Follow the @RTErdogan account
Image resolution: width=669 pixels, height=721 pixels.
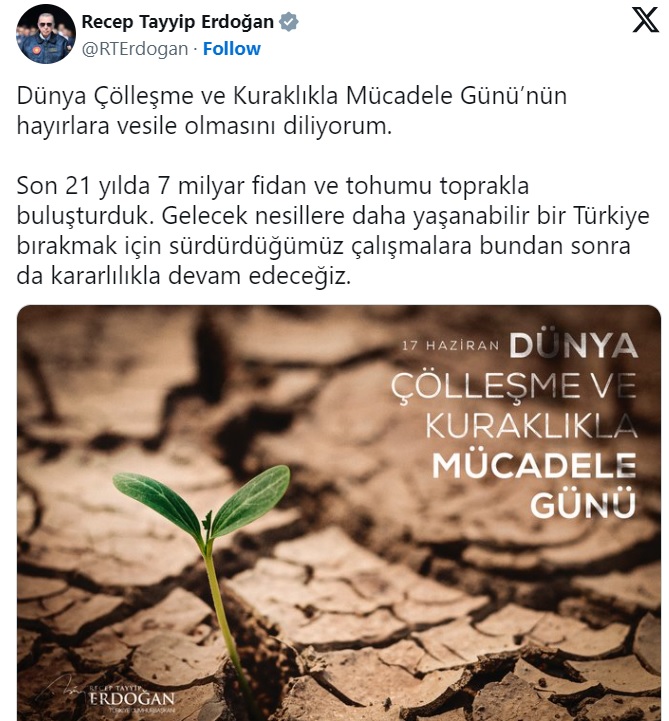231,48
